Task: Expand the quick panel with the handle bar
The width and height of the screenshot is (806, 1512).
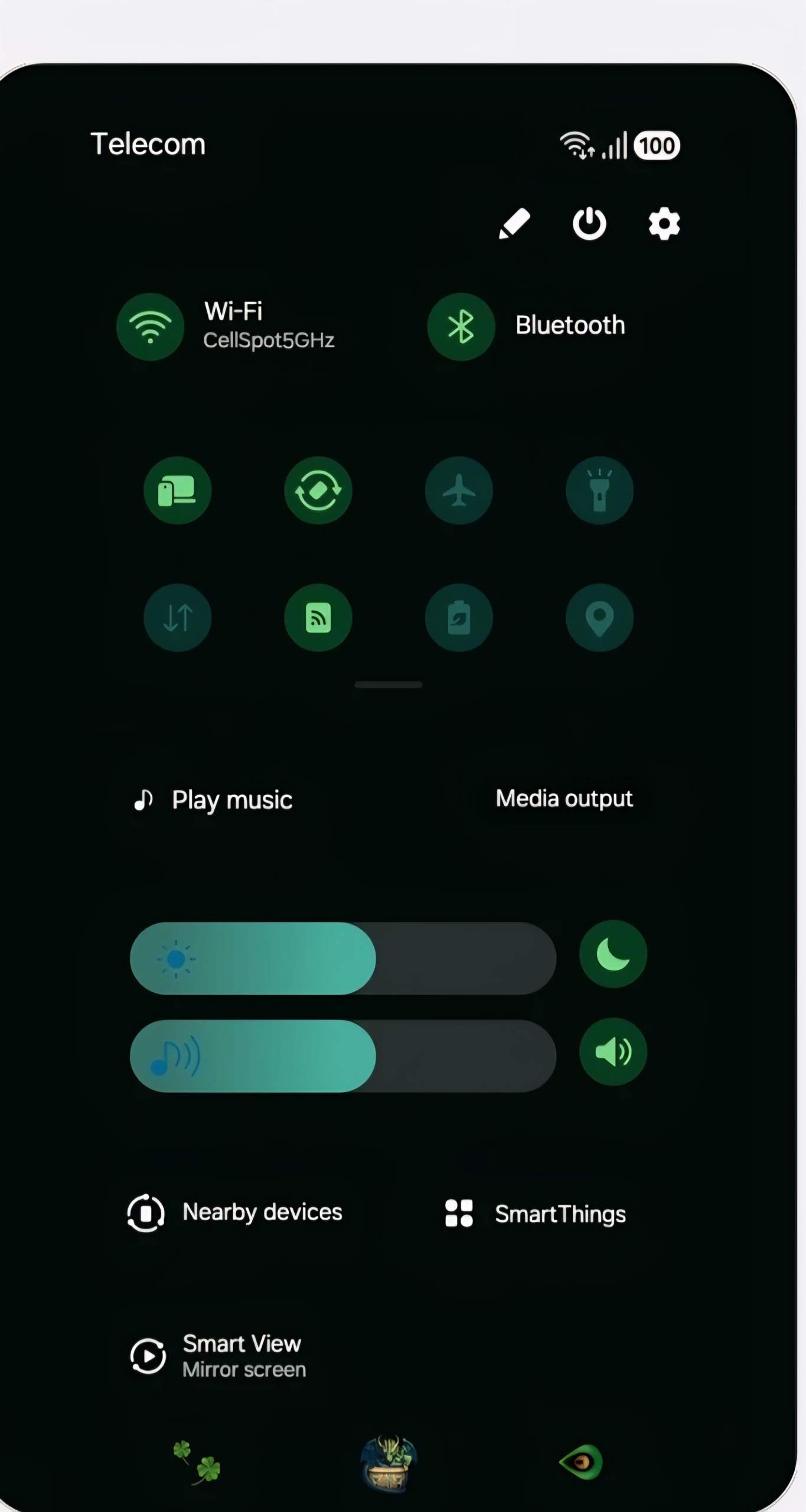Action: 388,685
